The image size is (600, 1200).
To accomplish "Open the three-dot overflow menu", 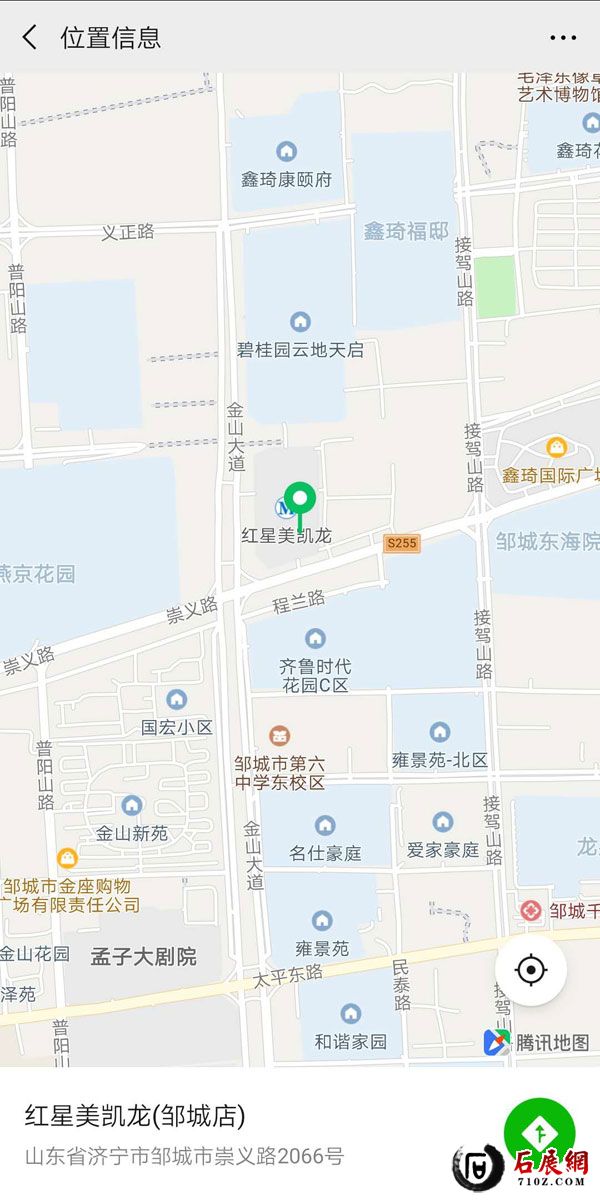I will [x=563, y=38].
